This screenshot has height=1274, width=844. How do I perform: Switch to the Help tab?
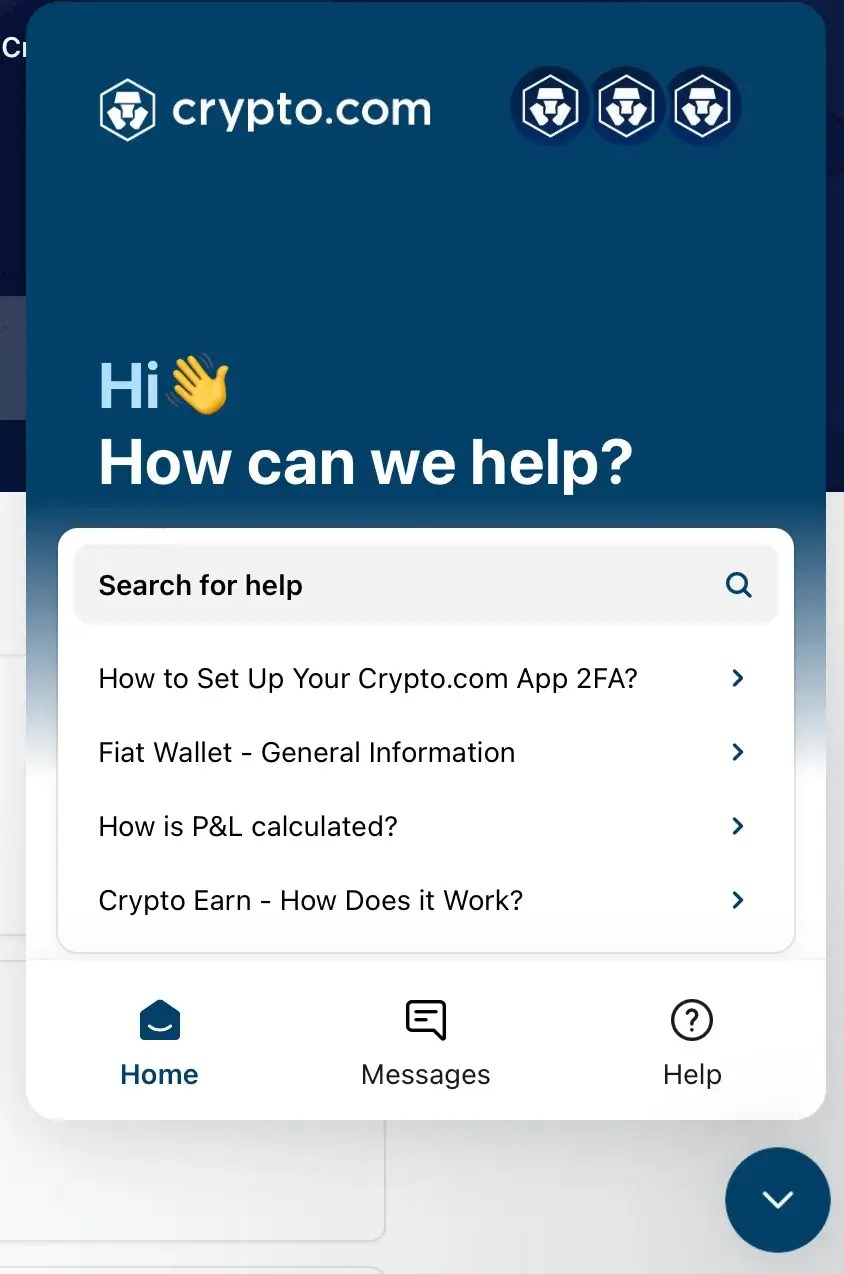click(x=691, y=1074)
